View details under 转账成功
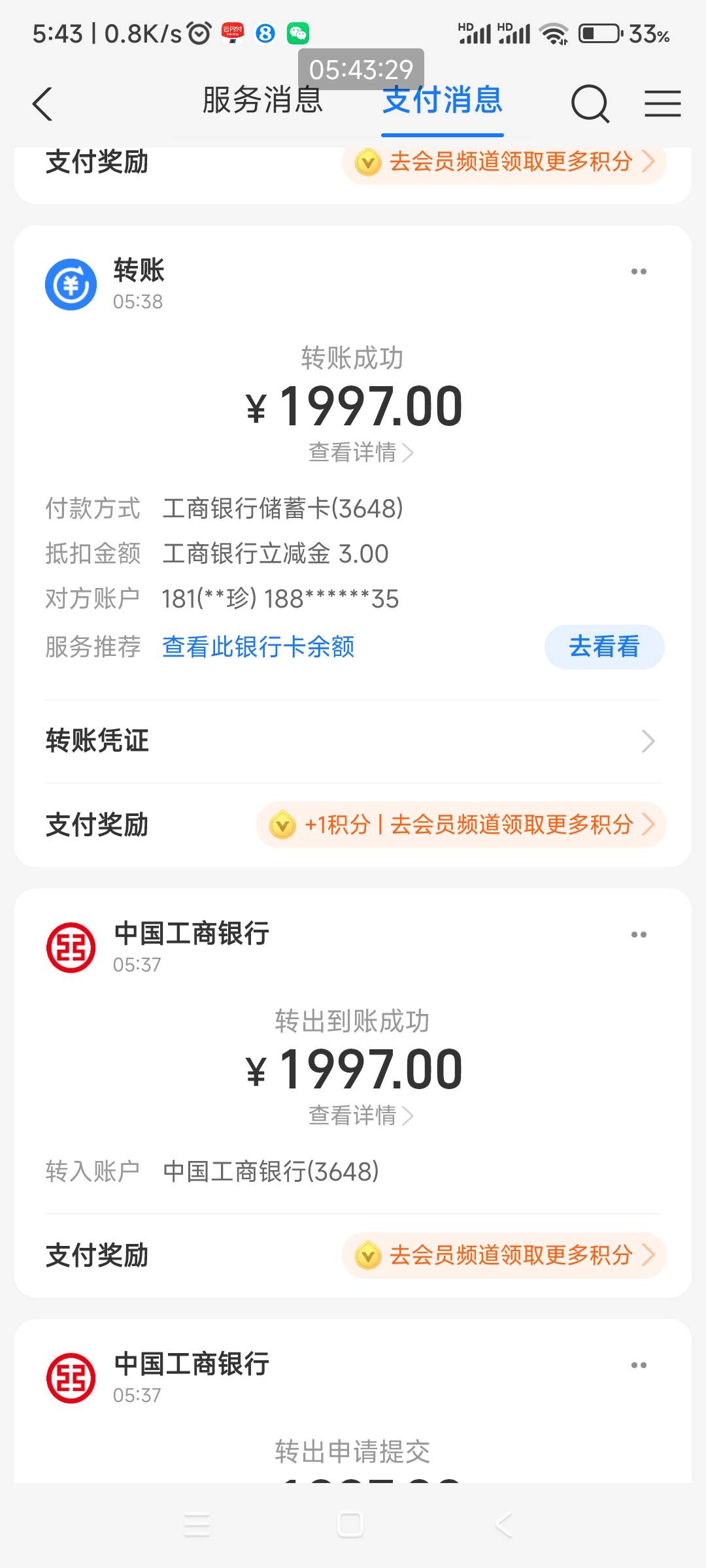 click(x=361, y=452)
